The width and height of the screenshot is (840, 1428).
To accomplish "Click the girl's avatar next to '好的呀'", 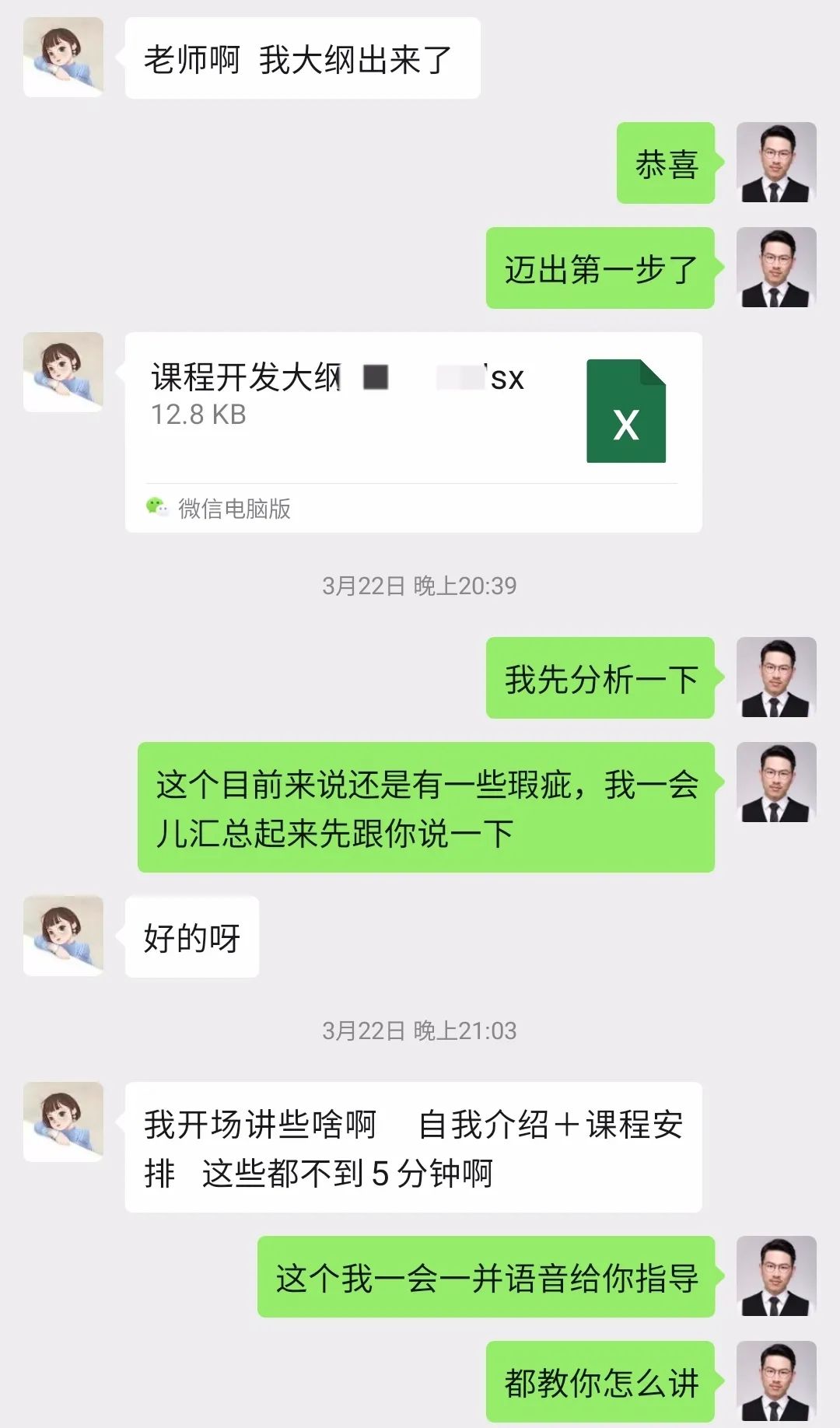I will point(65,935).
